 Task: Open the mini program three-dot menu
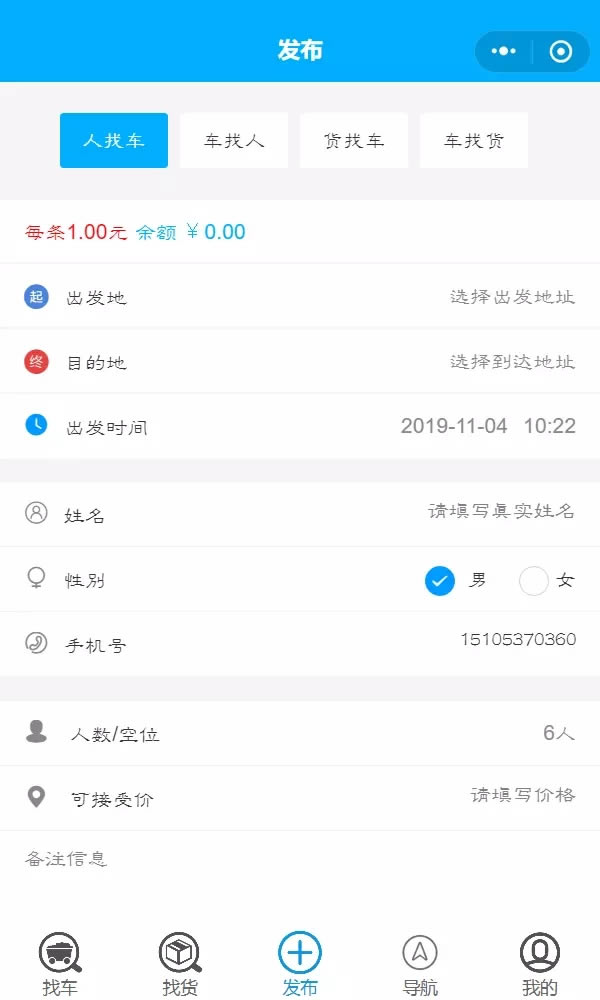click(x=503, y=51)
